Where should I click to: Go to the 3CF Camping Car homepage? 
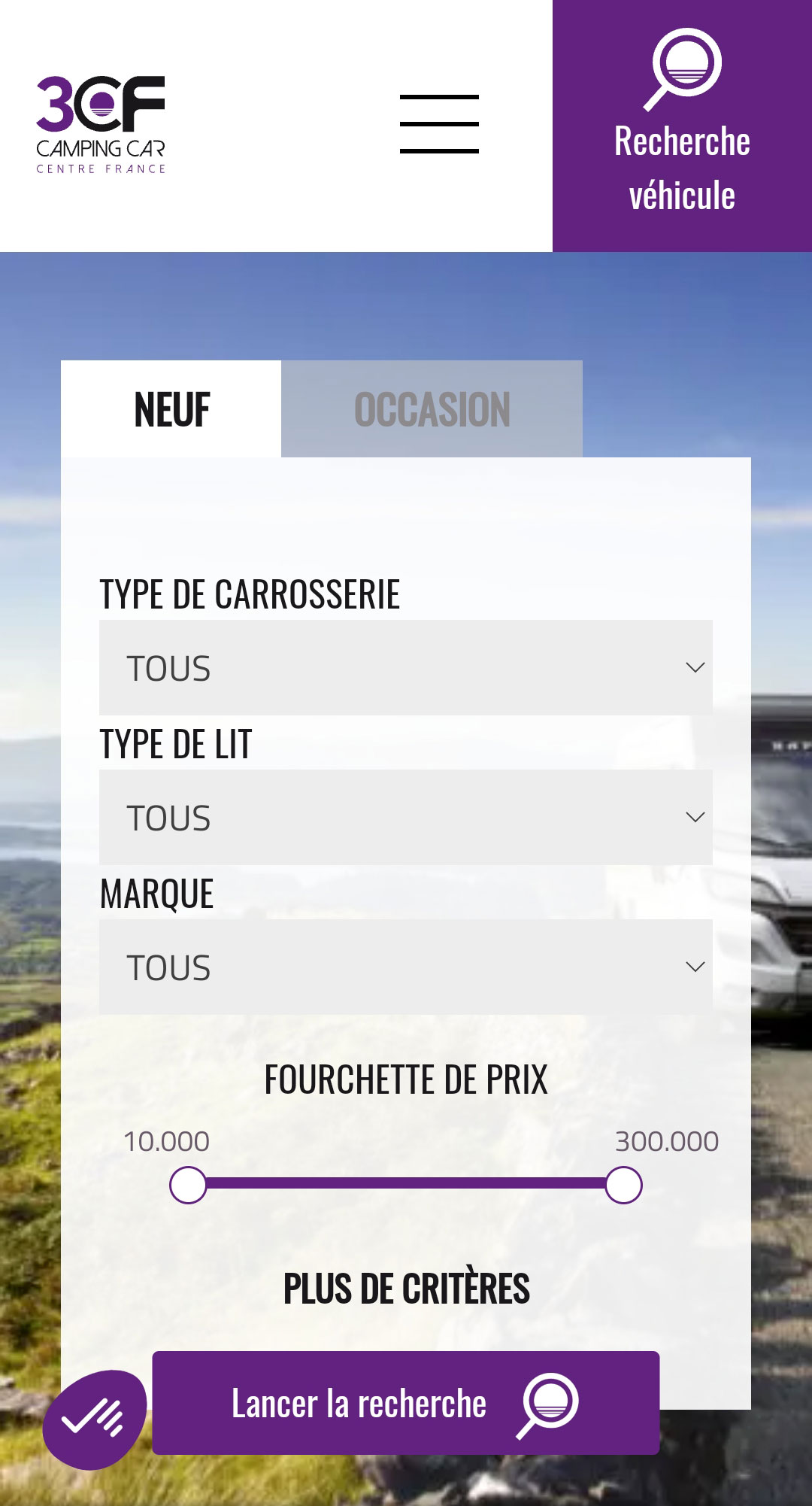[101, 124]
